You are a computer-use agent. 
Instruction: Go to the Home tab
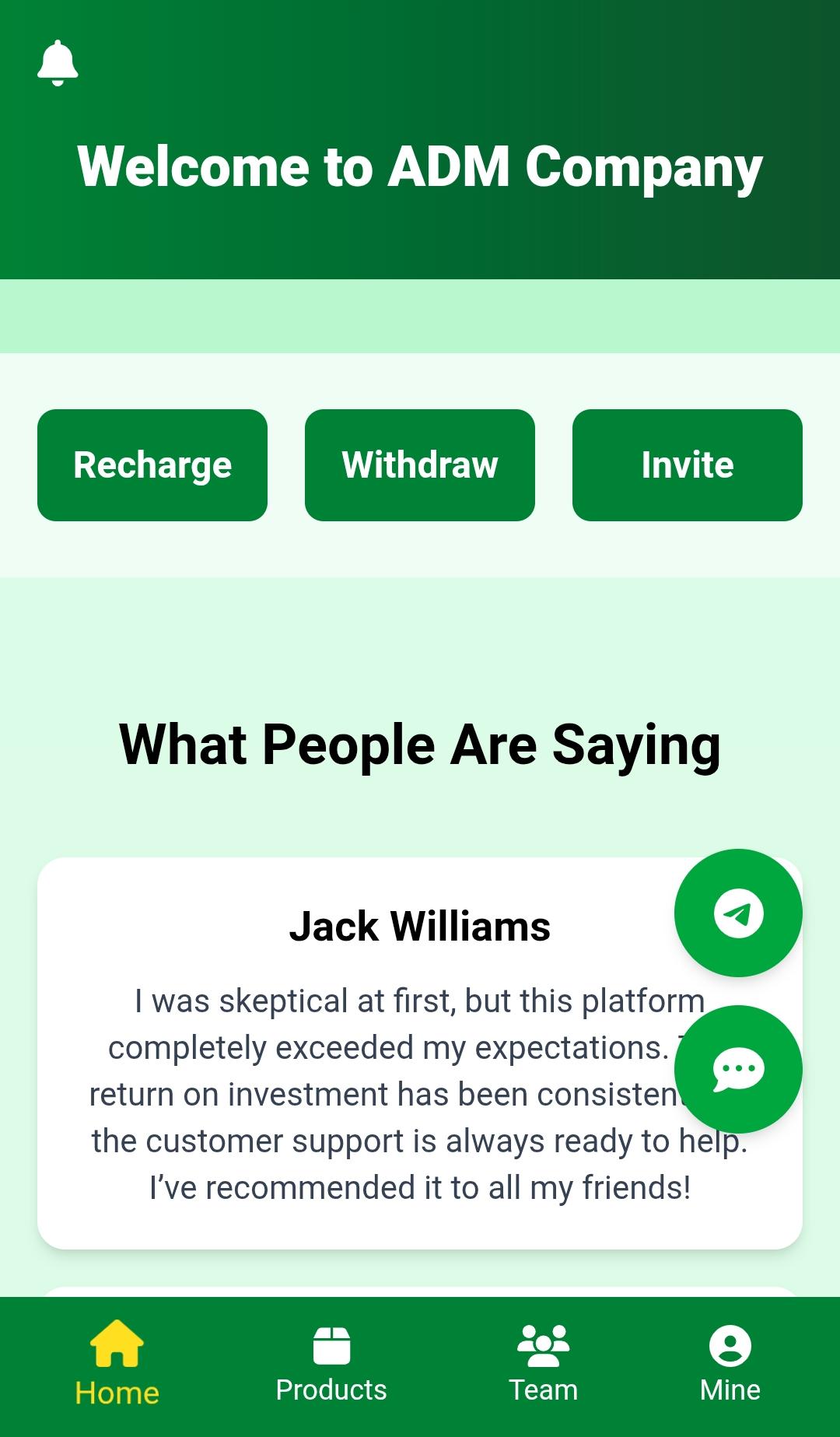coord(117,1365)
